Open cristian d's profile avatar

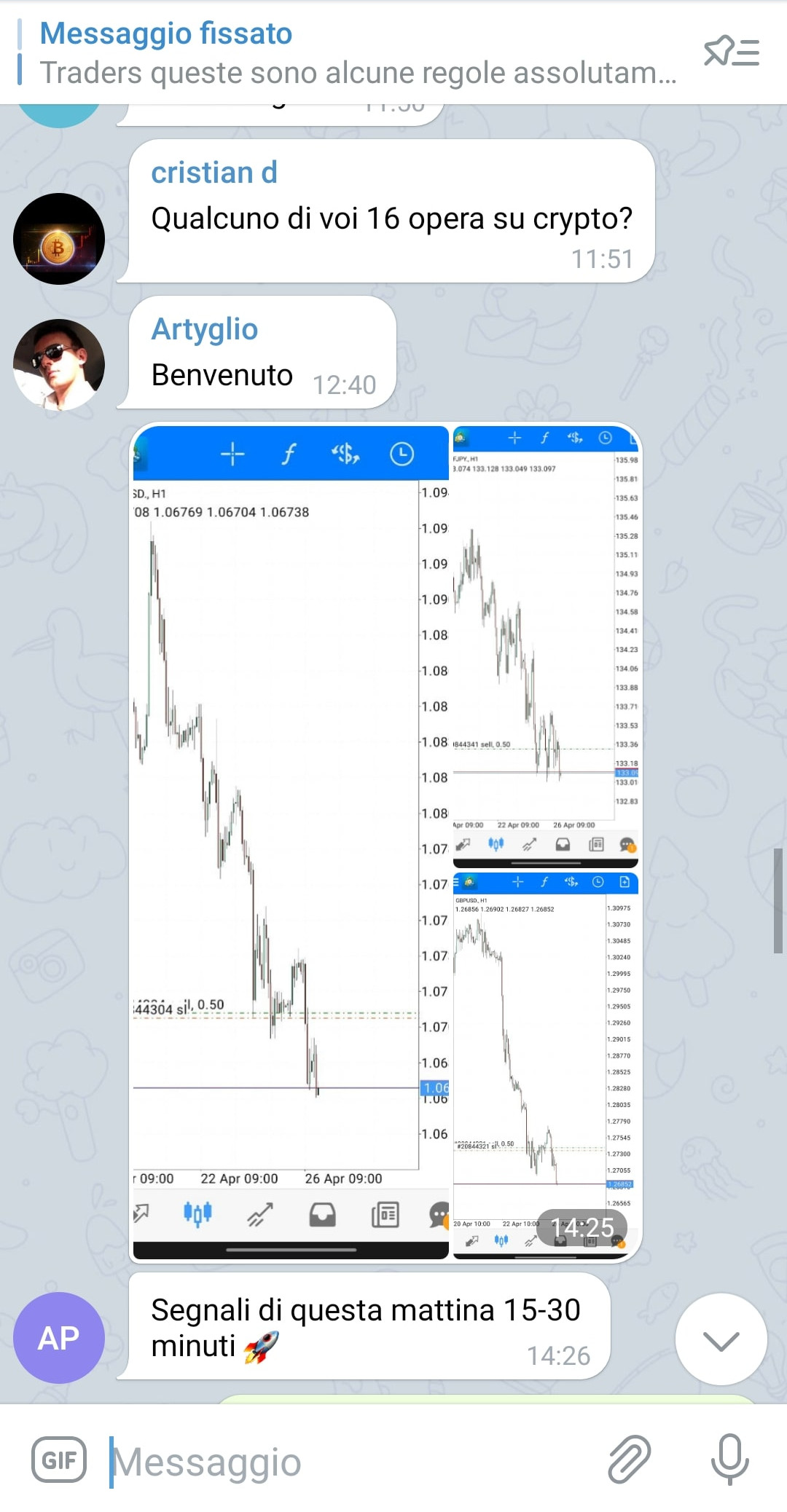tap(59, 239)
